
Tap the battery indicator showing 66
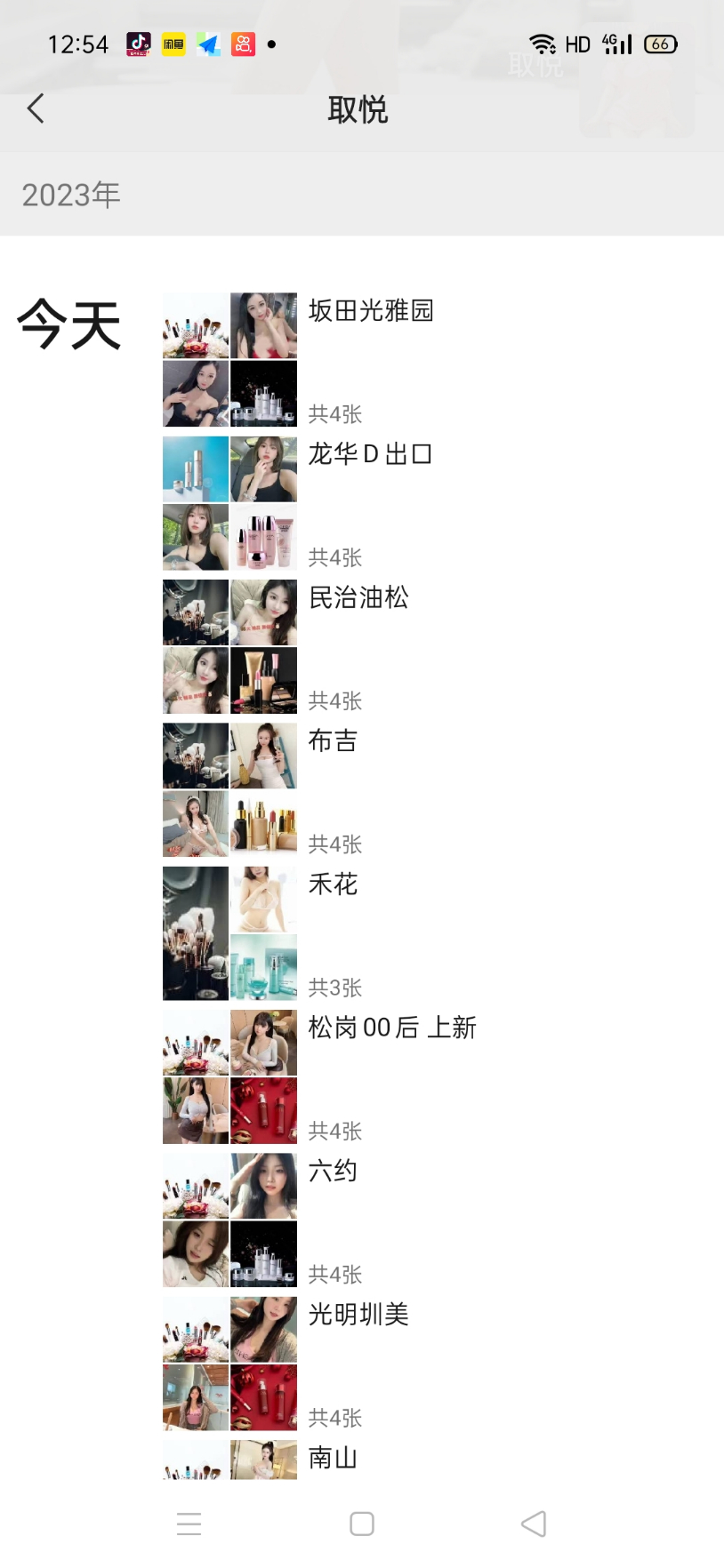coord(659,44)
